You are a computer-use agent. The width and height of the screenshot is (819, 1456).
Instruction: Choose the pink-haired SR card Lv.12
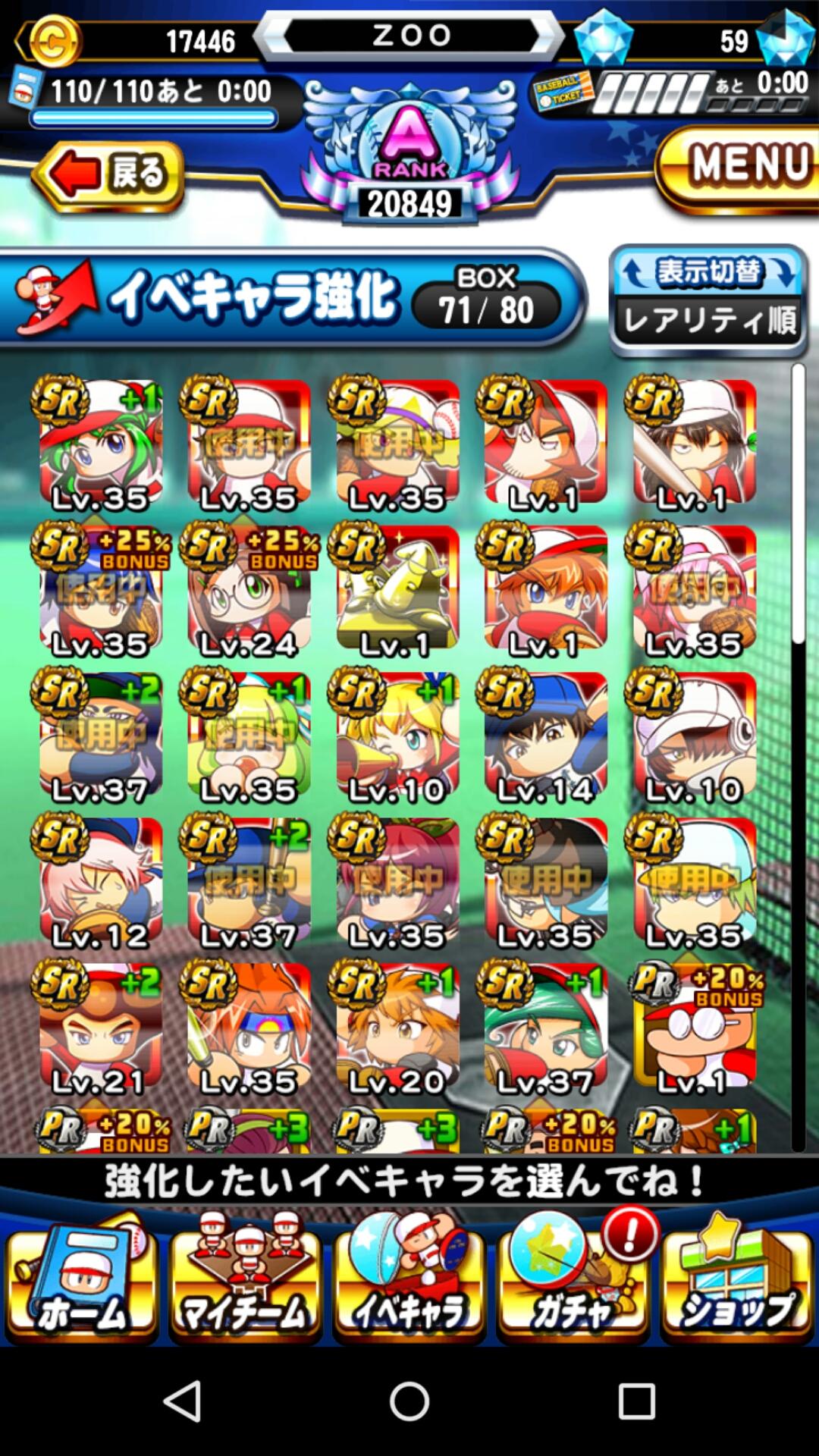coord(99,883)
